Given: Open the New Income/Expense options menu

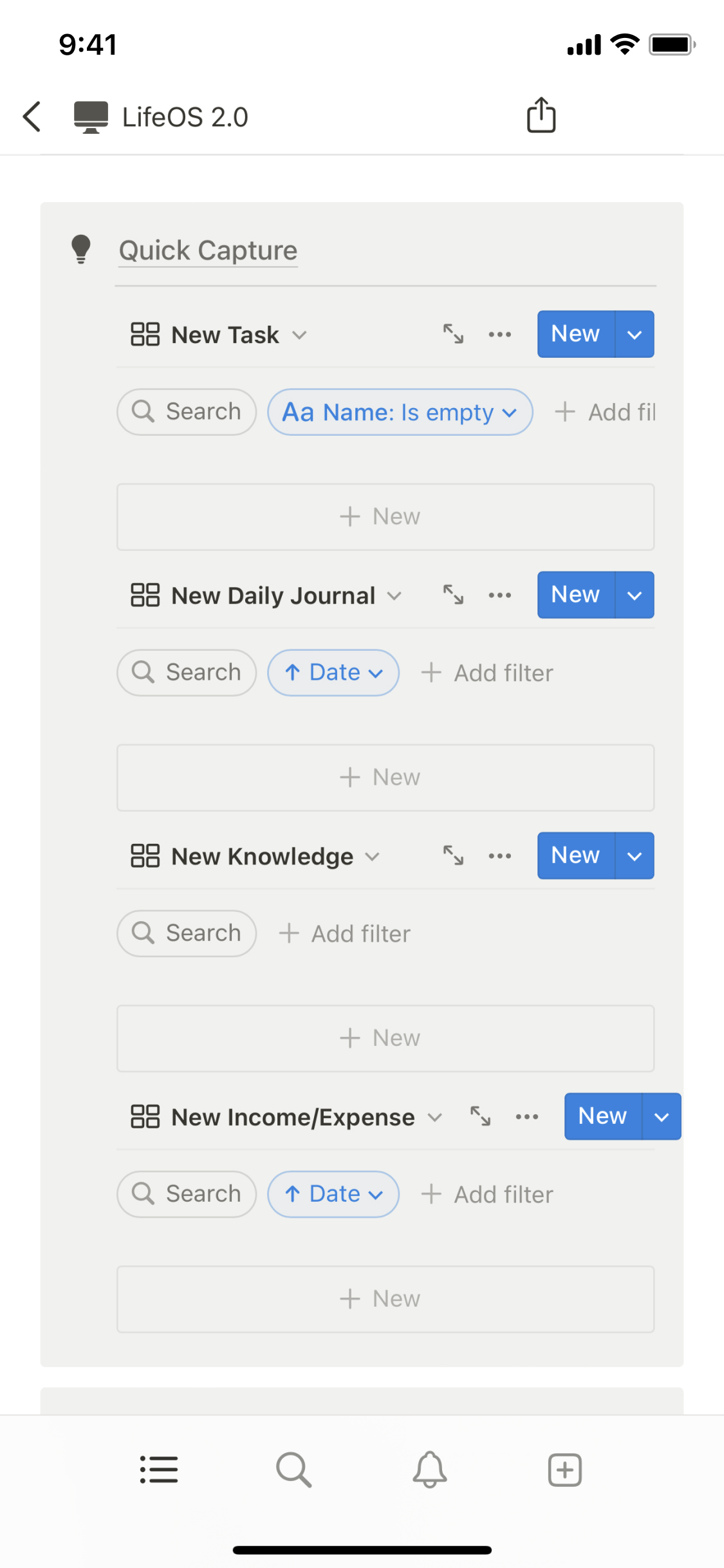Looking at the screenshot, I should [x=526, y=1117].
